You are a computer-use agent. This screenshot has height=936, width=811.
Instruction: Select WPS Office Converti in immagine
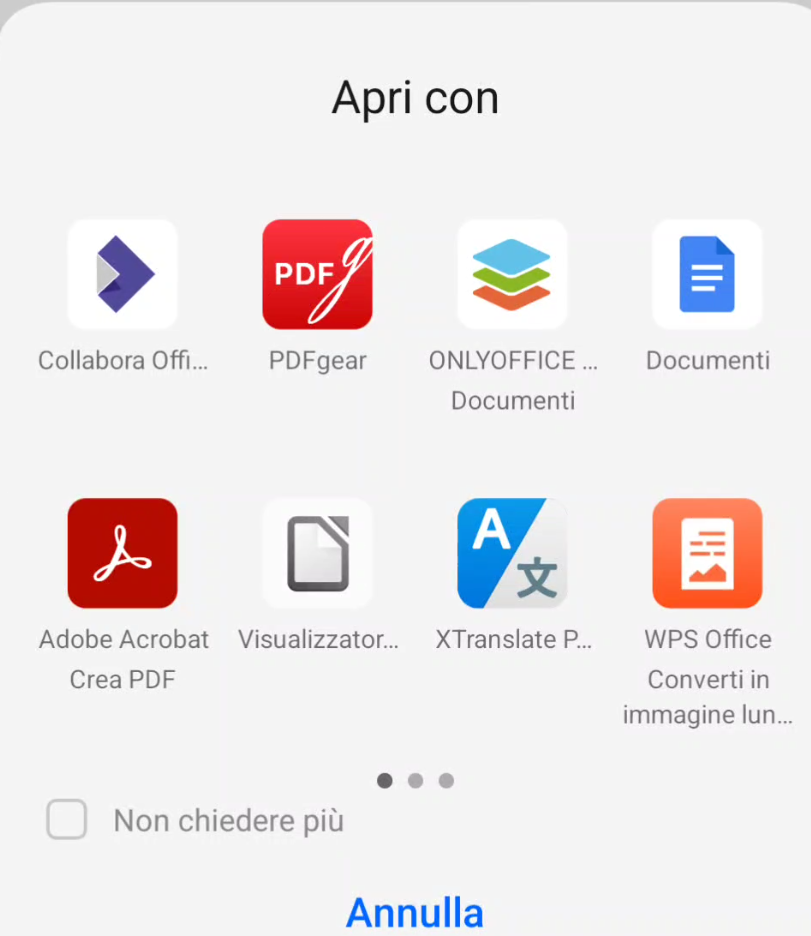coord(707,554)
